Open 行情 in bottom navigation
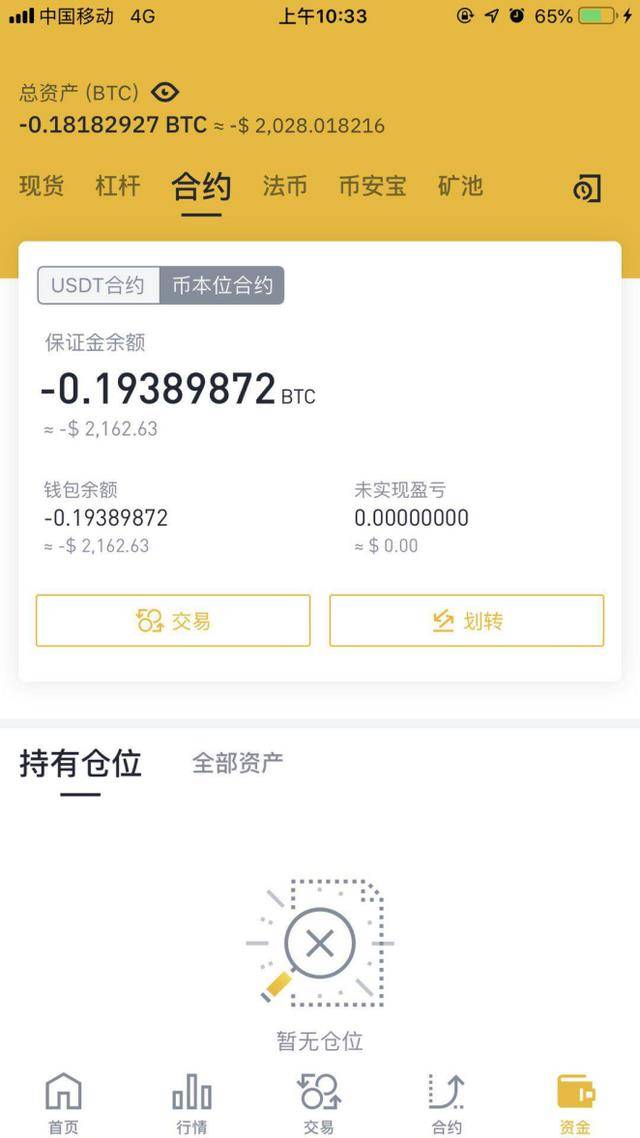This screenshot has width=640, height=1138. (x=191, y=1104)
